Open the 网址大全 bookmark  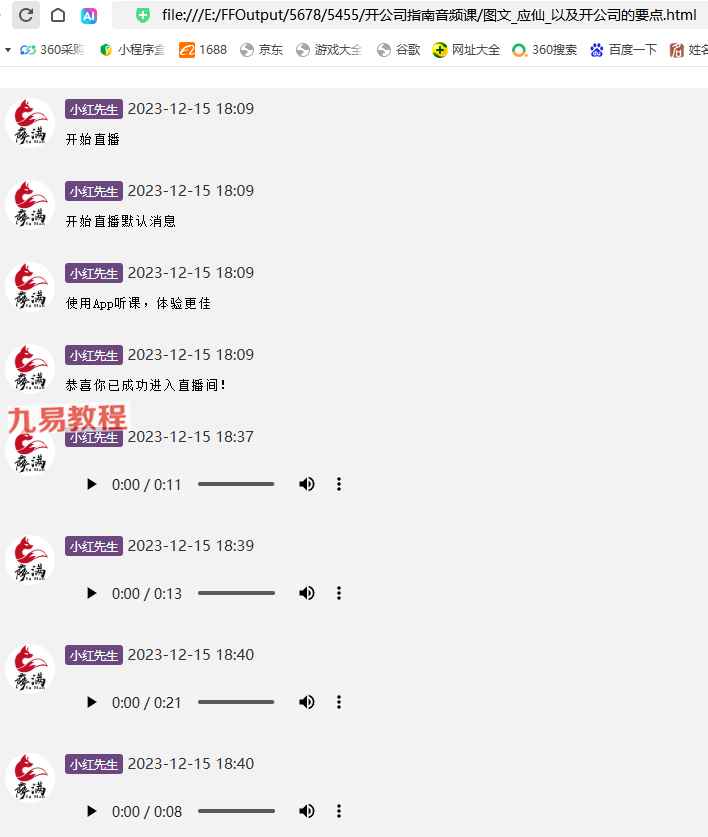(465, 49)
